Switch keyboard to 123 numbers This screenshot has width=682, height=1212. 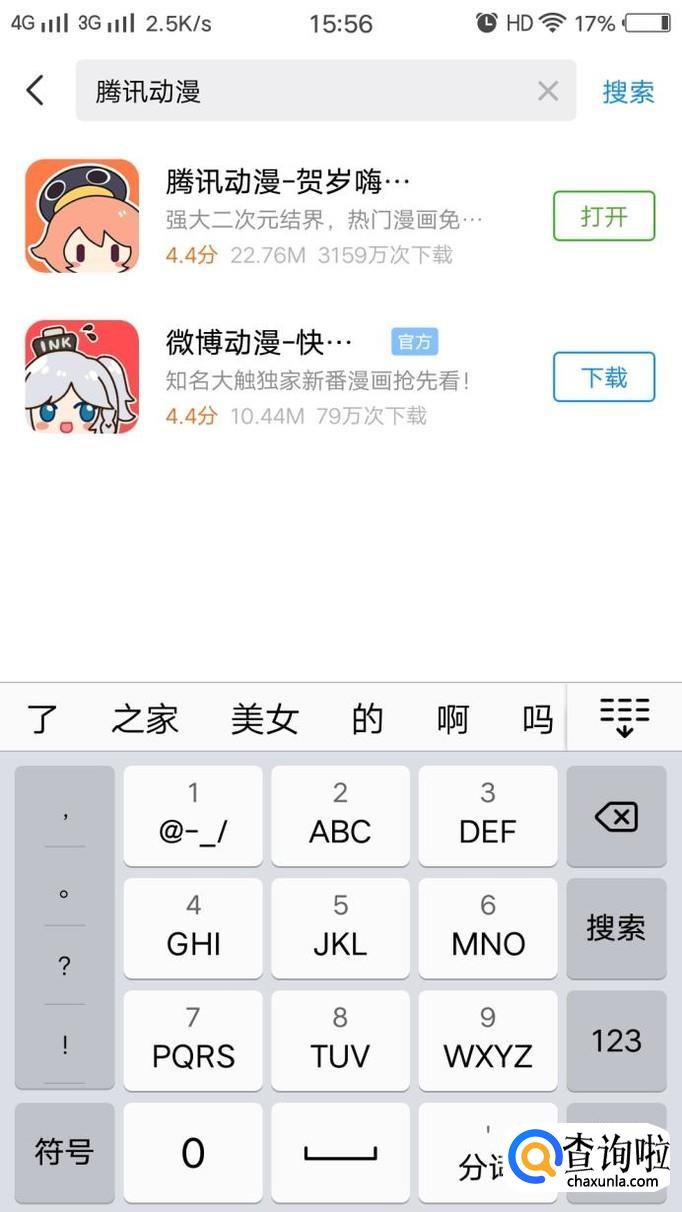pyautogui.click(x=616, y=1041)
